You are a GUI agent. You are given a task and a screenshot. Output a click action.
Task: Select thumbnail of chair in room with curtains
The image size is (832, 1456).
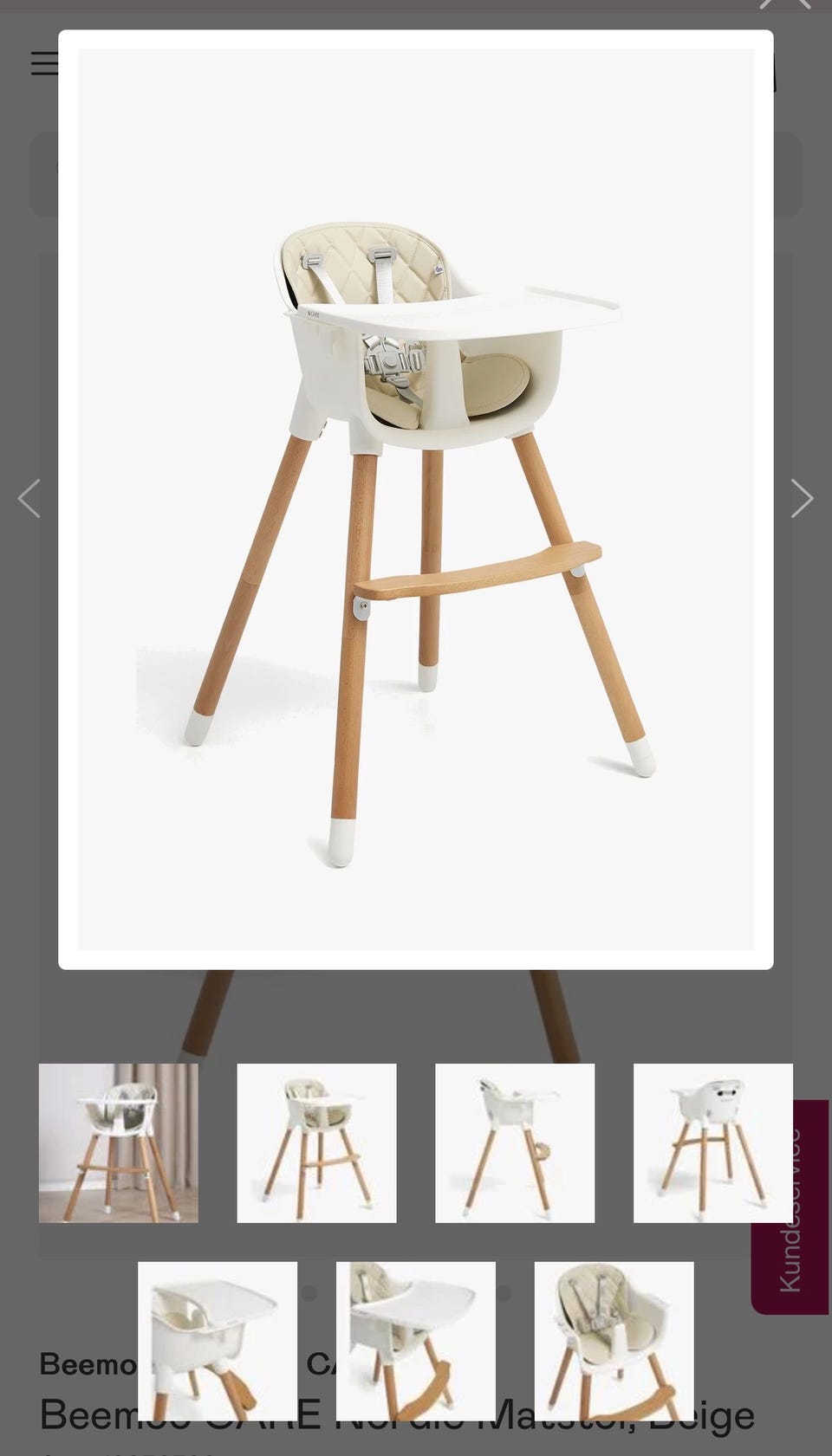[x=119, y=1142]
